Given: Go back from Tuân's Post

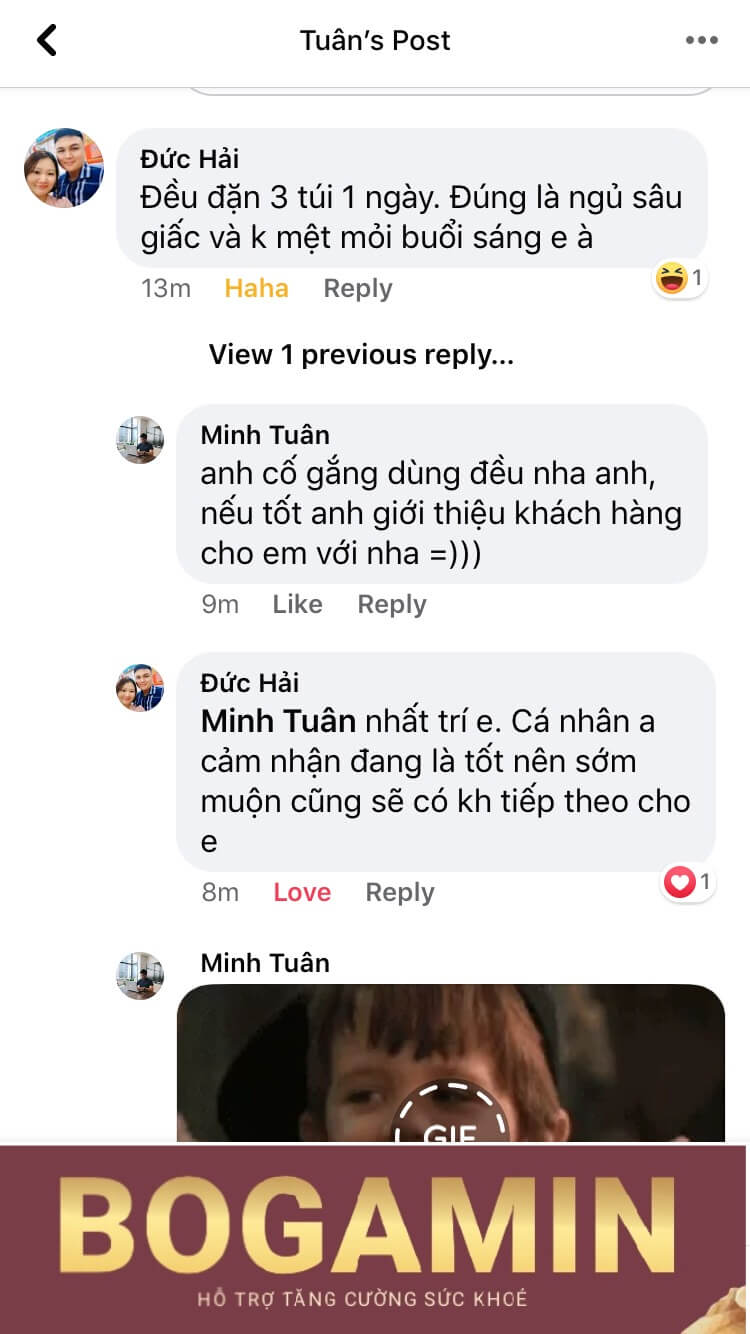Looking at the screenshot, I should (x=46, y=40).
